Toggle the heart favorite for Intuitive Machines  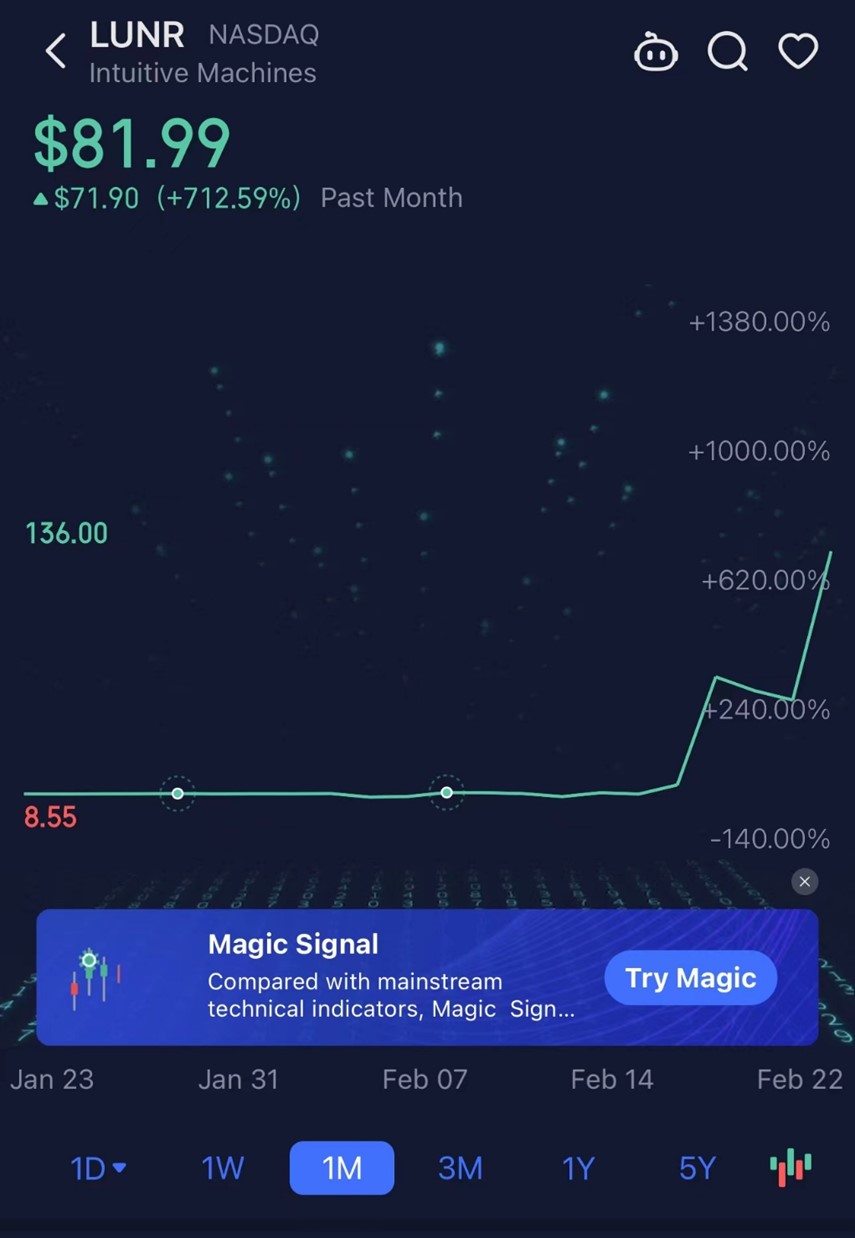(797, 52)
